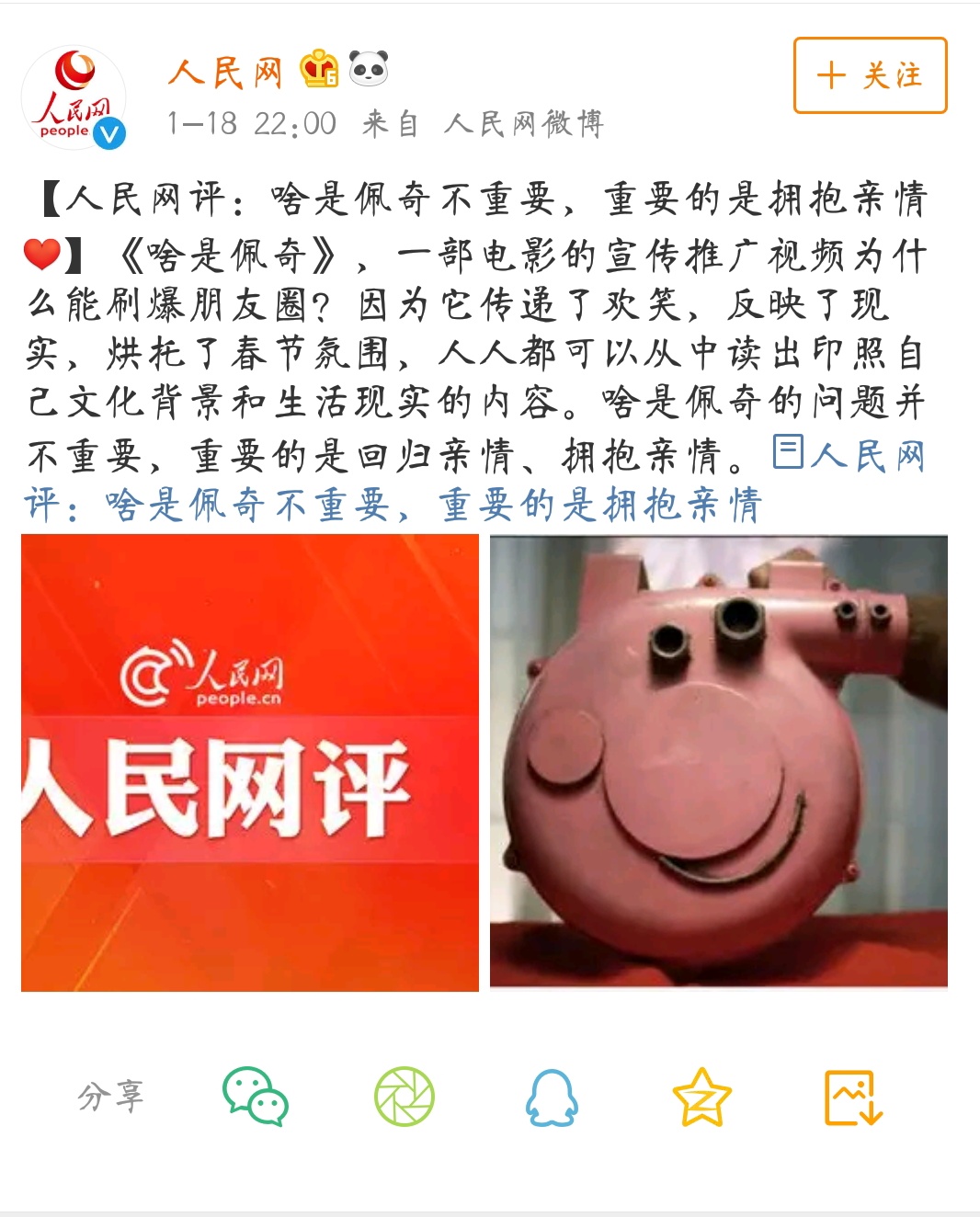This screenshot has width=980, height=1217.
Task: Tap 分享 to share the post
Action: point(110,1097)
